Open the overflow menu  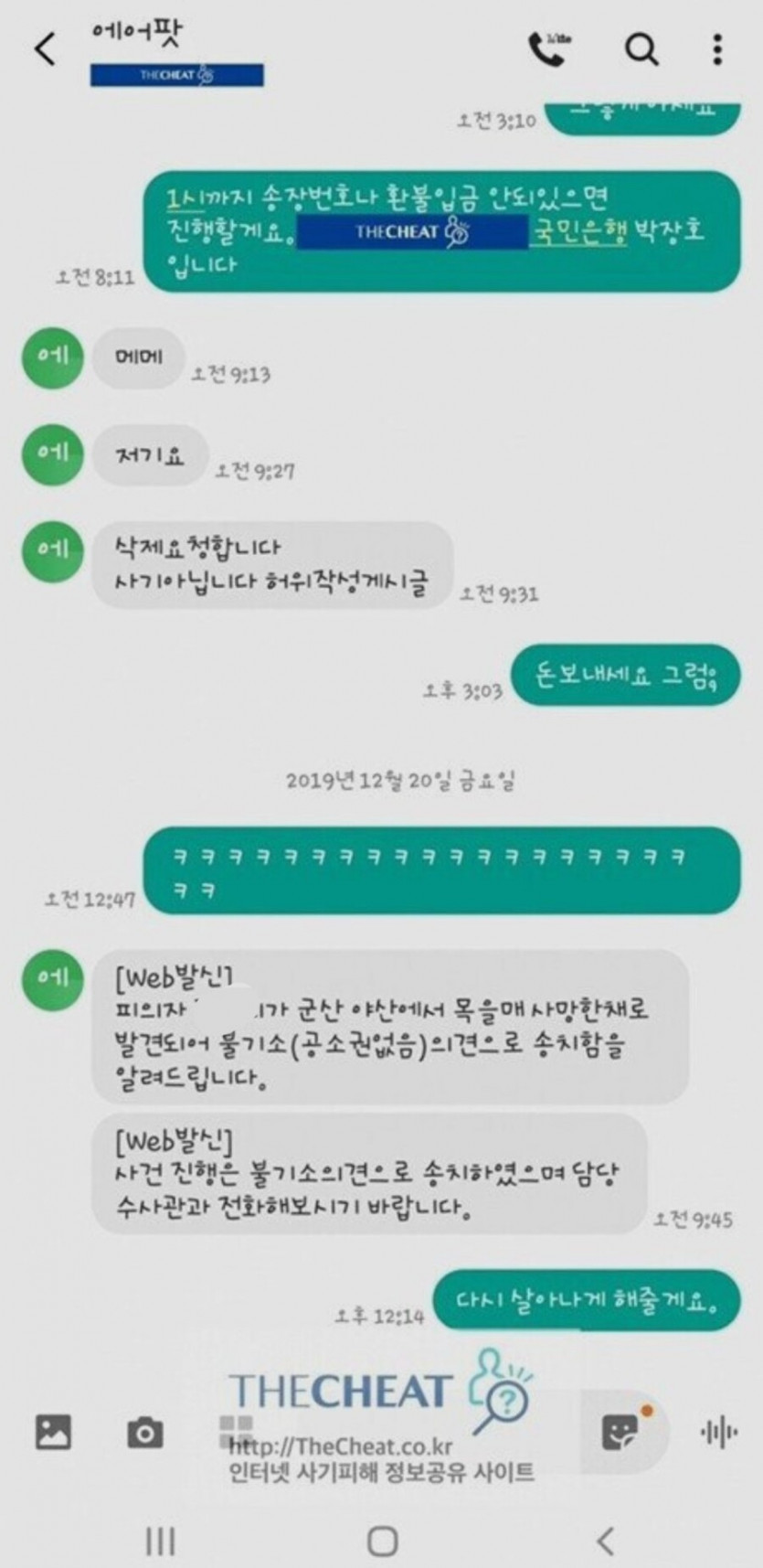717,49
